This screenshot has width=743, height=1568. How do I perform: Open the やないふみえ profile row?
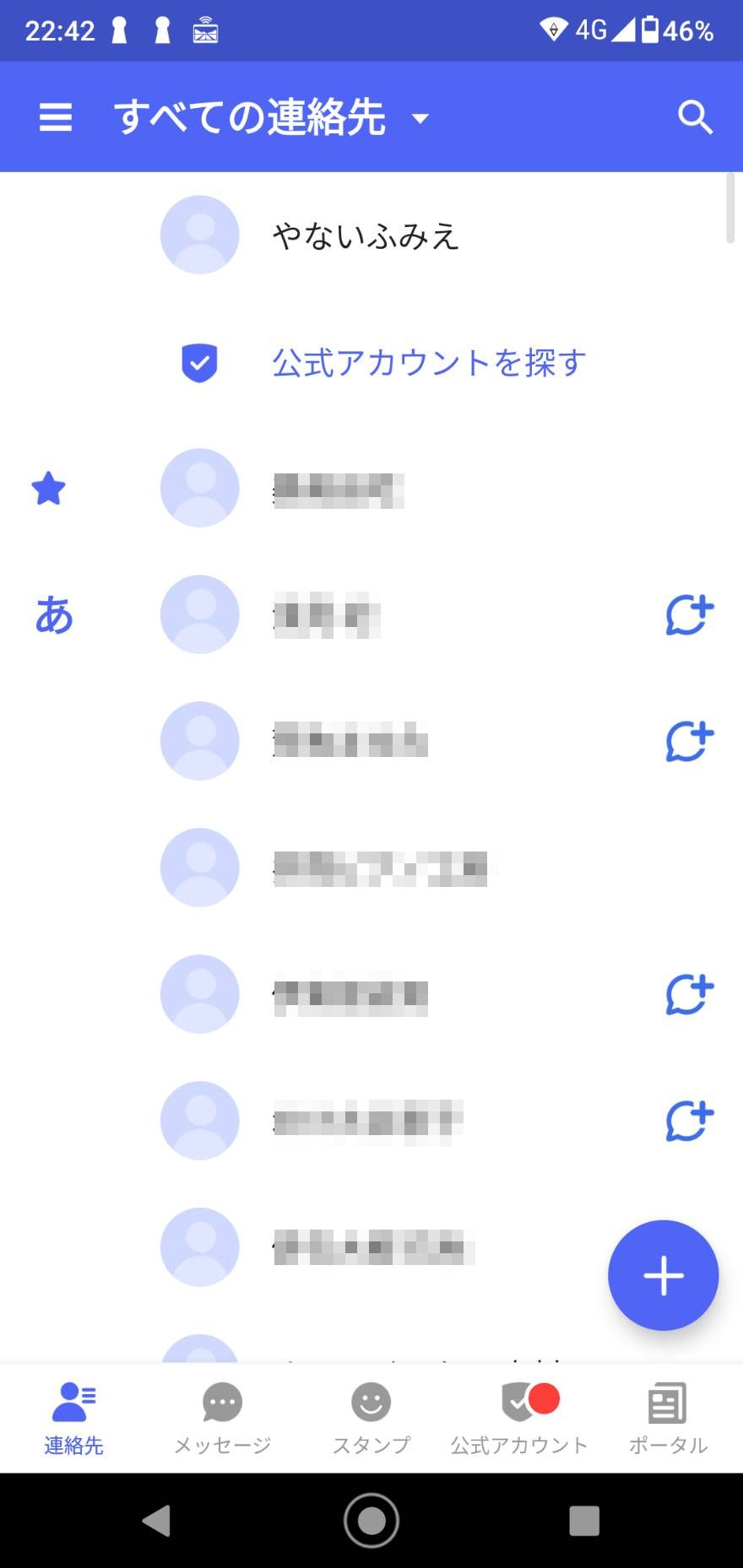371,235
